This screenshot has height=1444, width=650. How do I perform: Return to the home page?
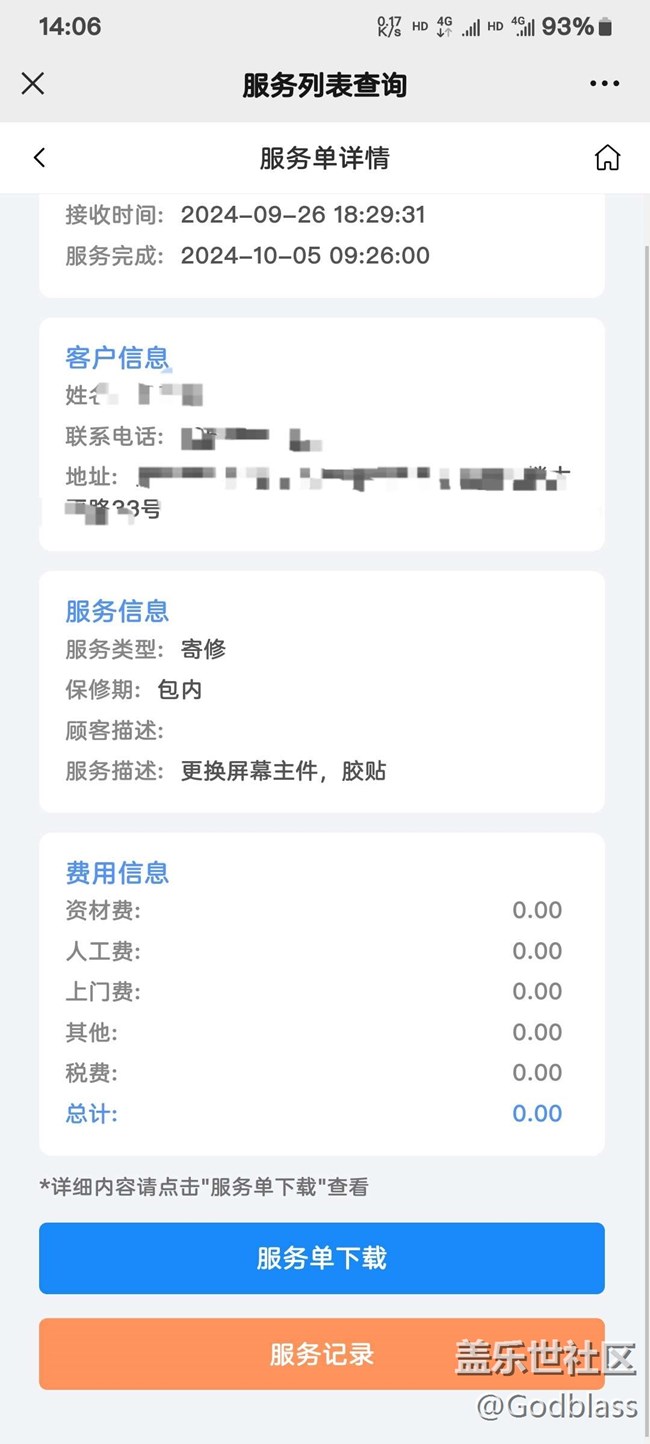pyautogui.click(x=607, y=158)
